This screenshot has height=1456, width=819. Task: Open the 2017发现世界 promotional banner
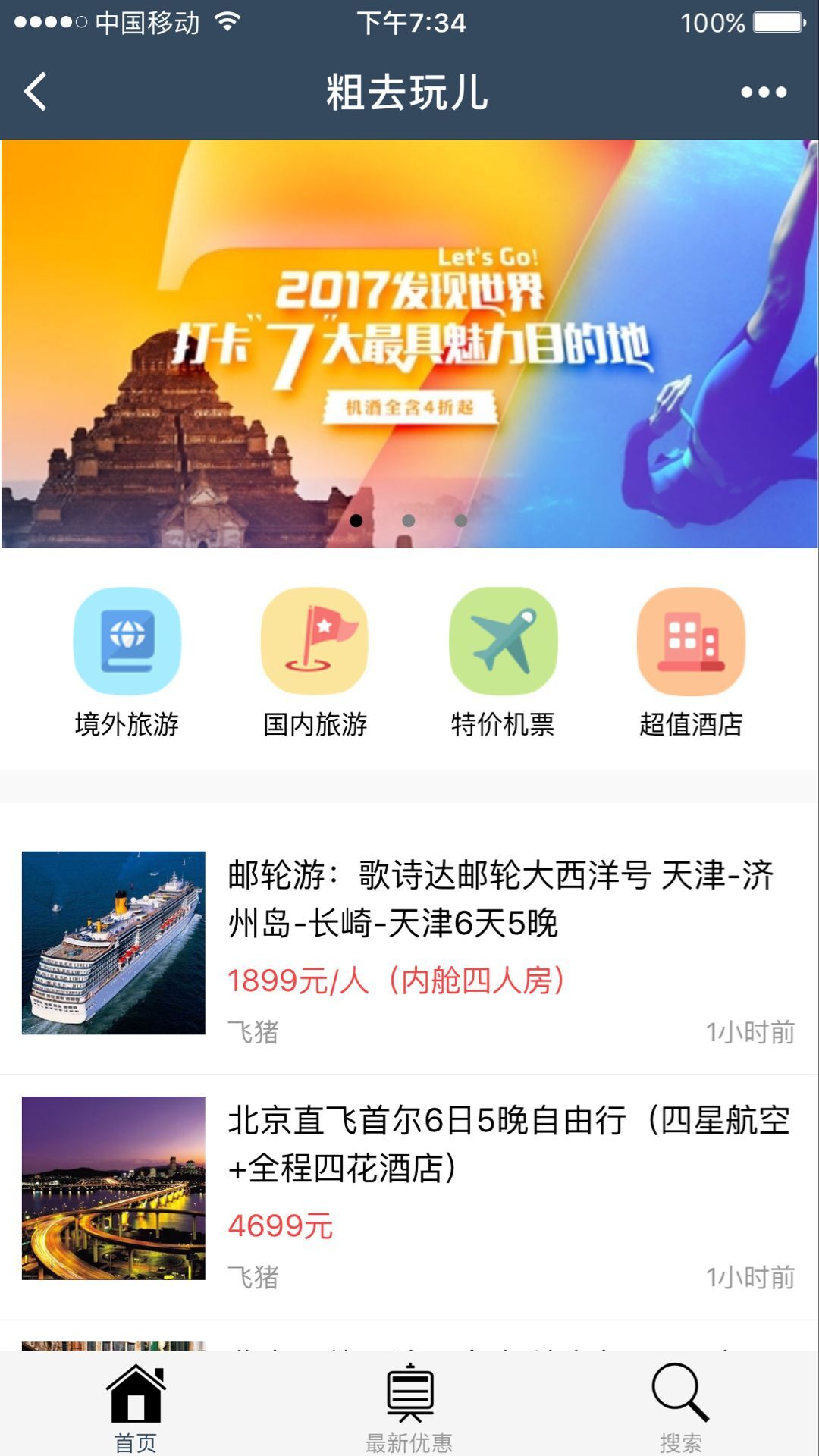pos(409,343)
